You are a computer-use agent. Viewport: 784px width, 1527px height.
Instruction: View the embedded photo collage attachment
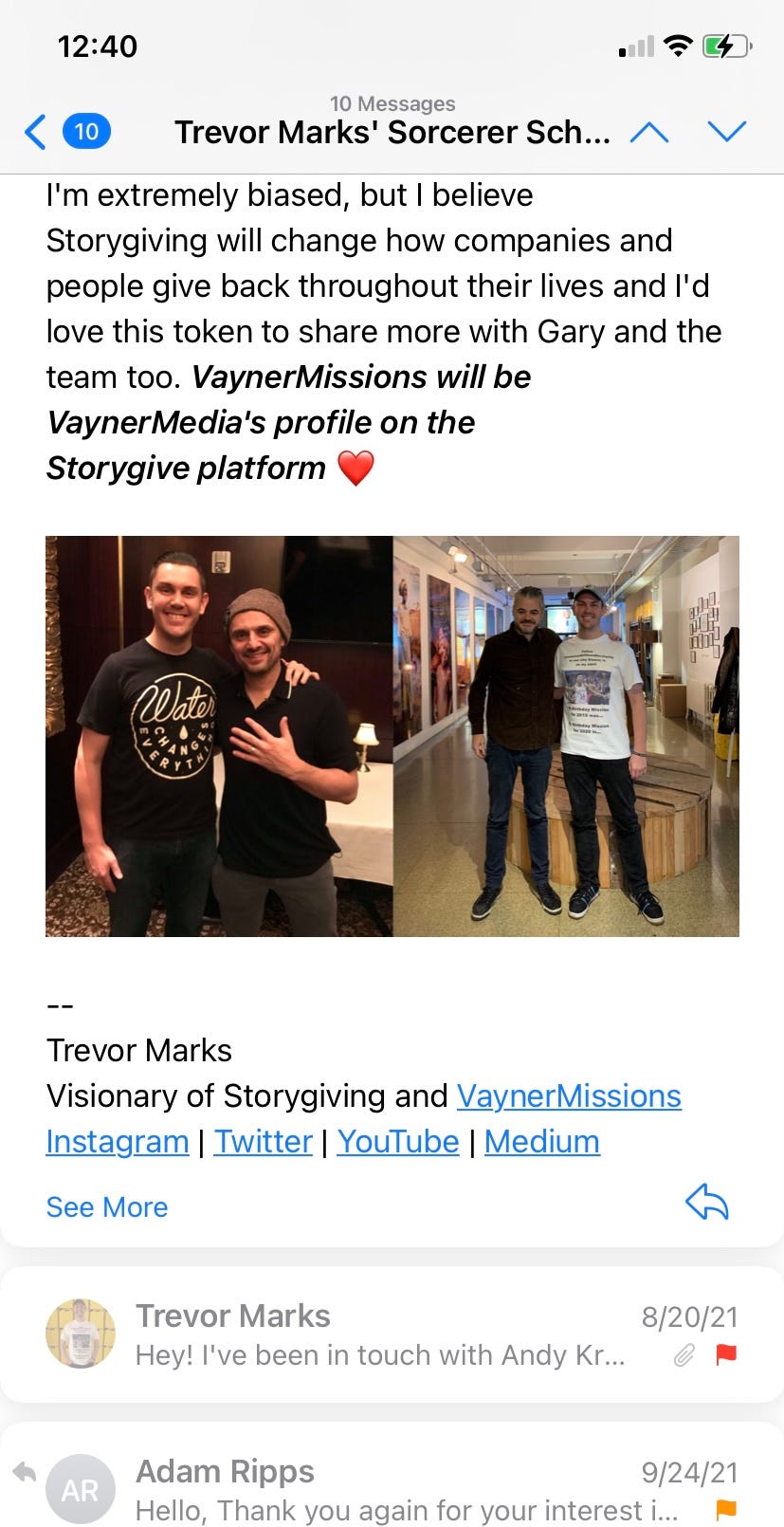coord(392,736)
